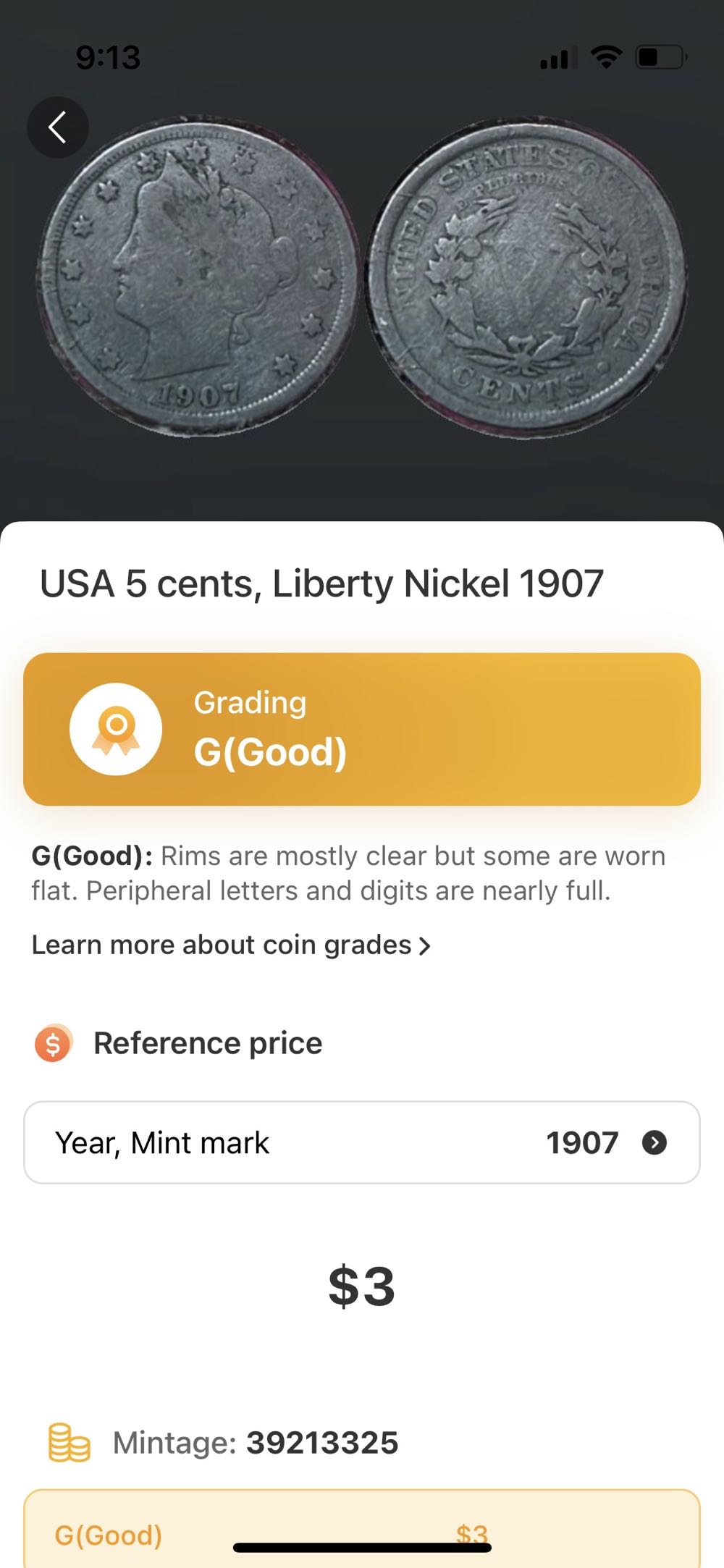The width and height of the screenshot is (724, 1568).
Task: Expand the Year, Mint mark 1907 row
Action: 656,1142
